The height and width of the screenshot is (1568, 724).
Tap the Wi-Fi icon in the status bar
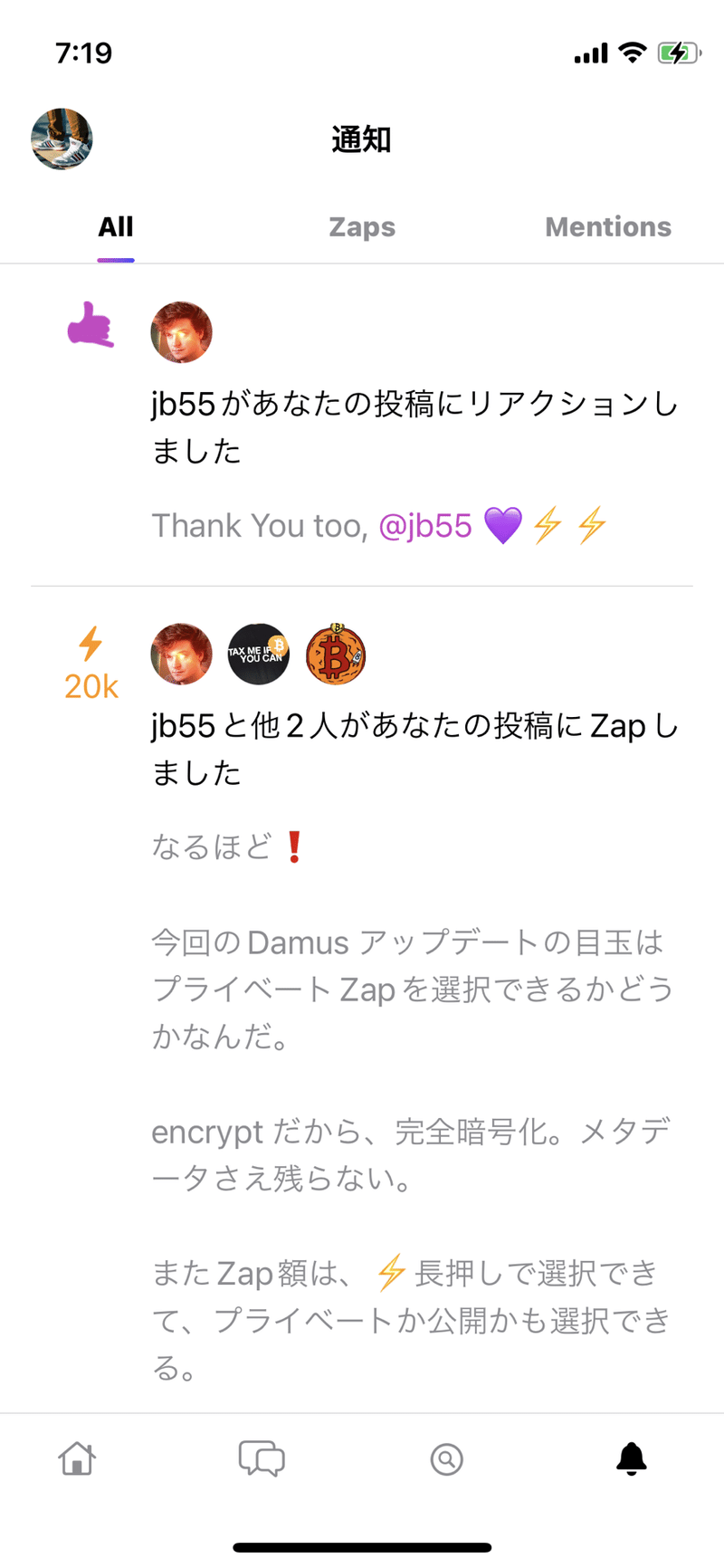click(633, 53)
